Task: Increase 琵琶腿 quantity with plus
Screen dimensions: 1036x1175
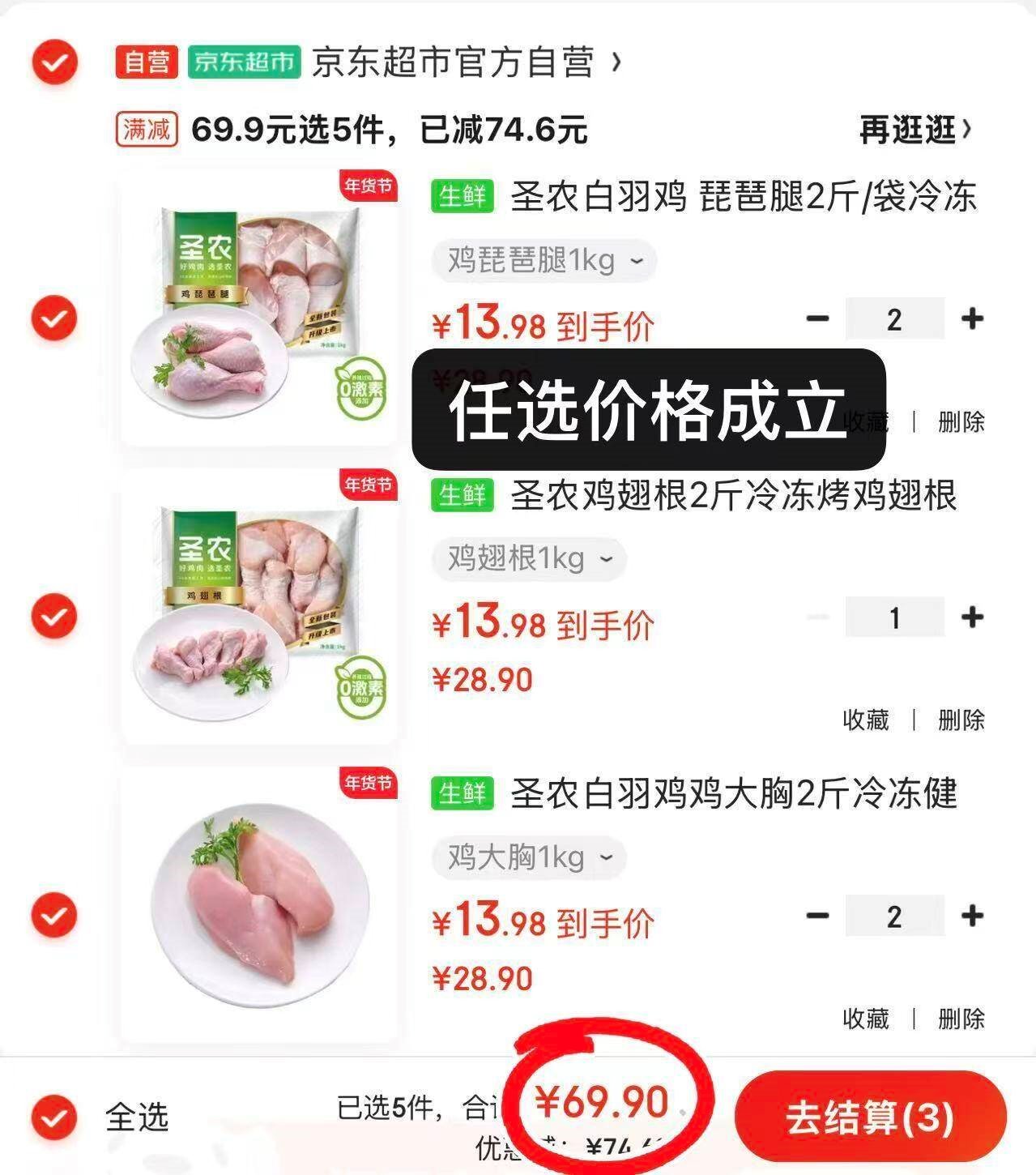Action: pos(971,318)
